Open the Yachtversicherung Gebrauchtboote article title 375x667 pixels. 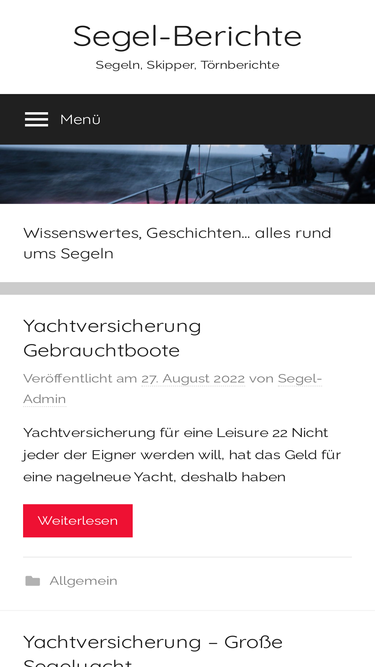112,338
